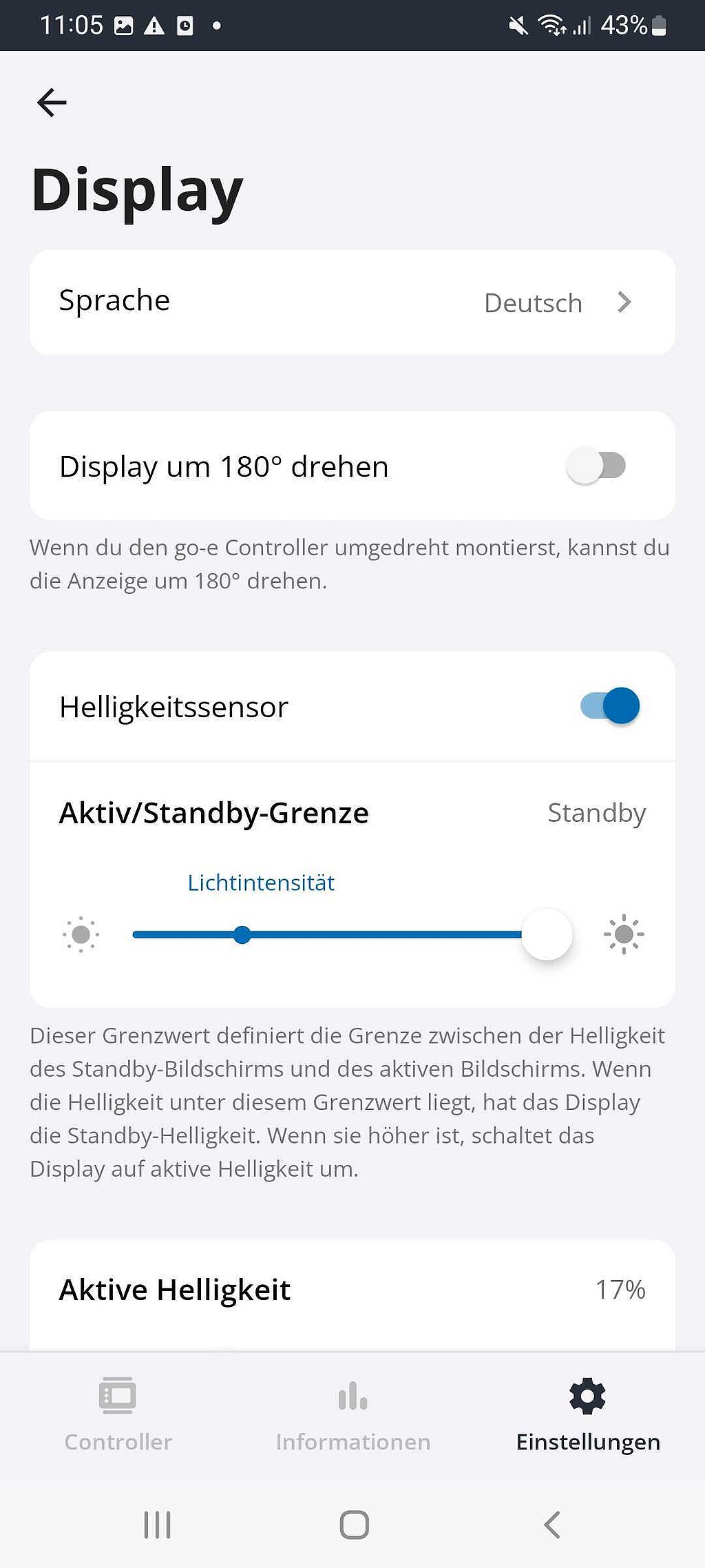Open recent apps from navigation bar
The width and height of the screenshot is (705, 1568).
(157, 1525)
